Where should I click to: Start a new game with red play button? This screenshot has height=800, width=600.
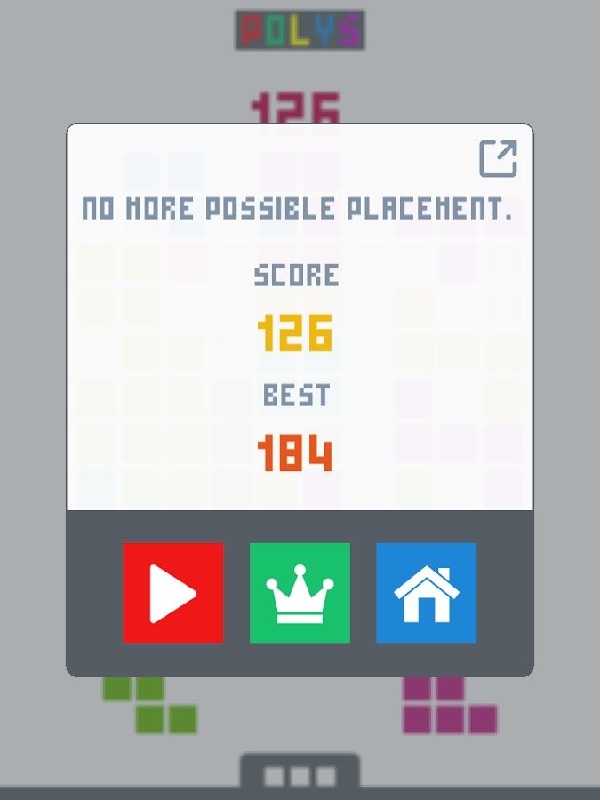coord(173,593)
